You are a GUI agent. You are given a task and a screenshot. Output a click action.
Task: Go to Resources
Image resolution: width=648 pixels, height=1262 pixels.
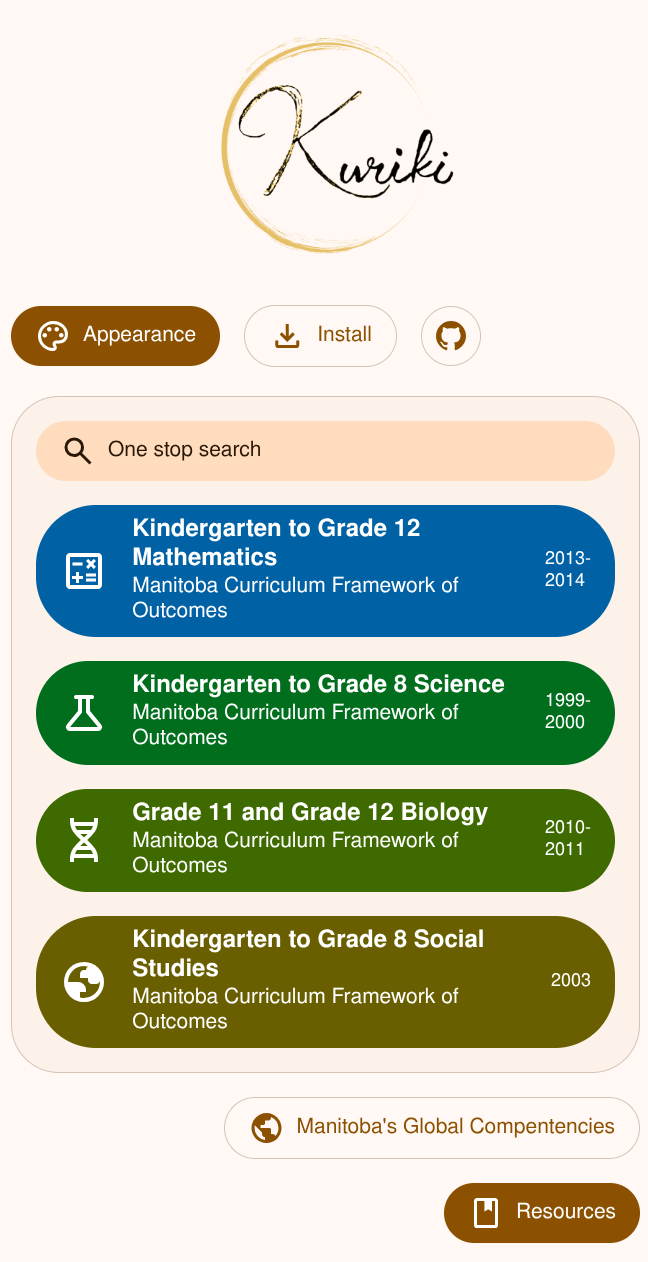click(542, 1212)
